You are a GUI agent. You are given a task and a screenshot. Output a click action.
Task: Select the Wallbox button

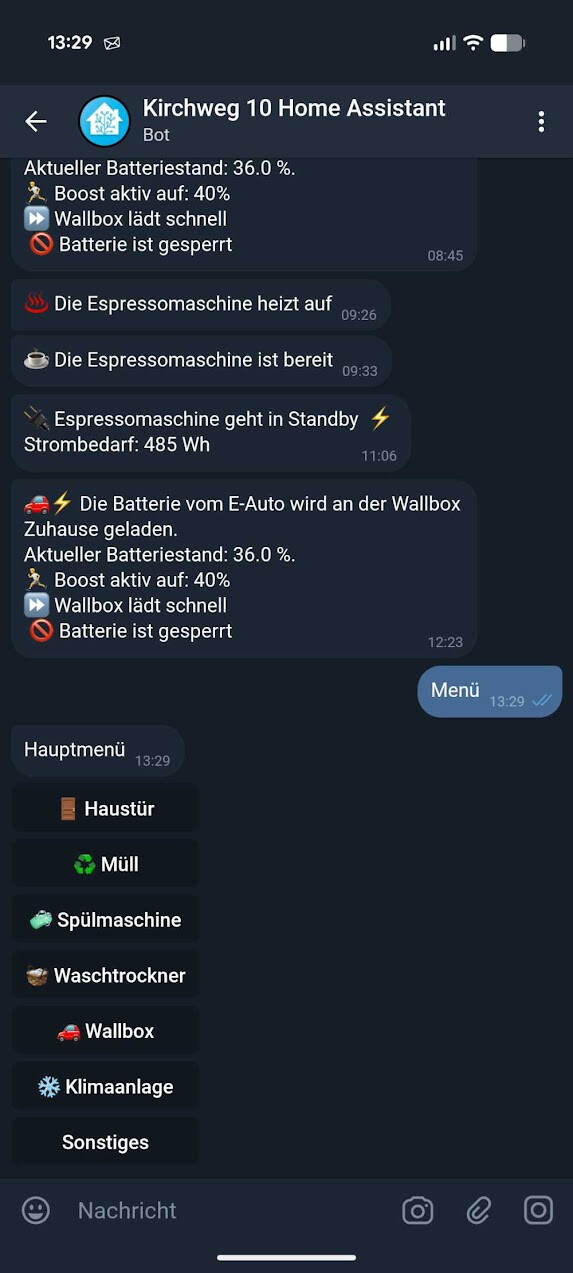pos(105,1031)
